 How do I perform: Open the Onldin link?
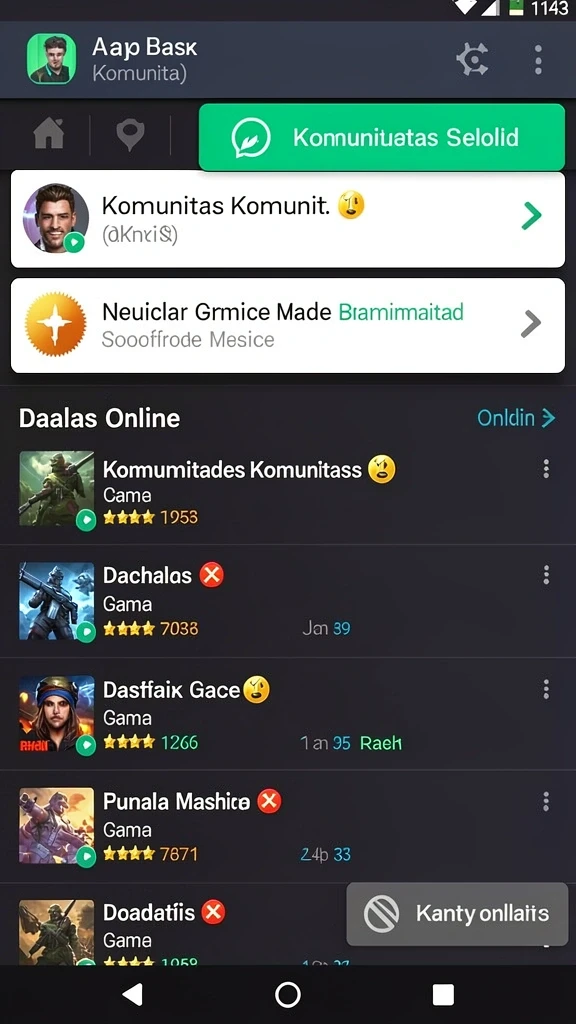coord(516,418)
